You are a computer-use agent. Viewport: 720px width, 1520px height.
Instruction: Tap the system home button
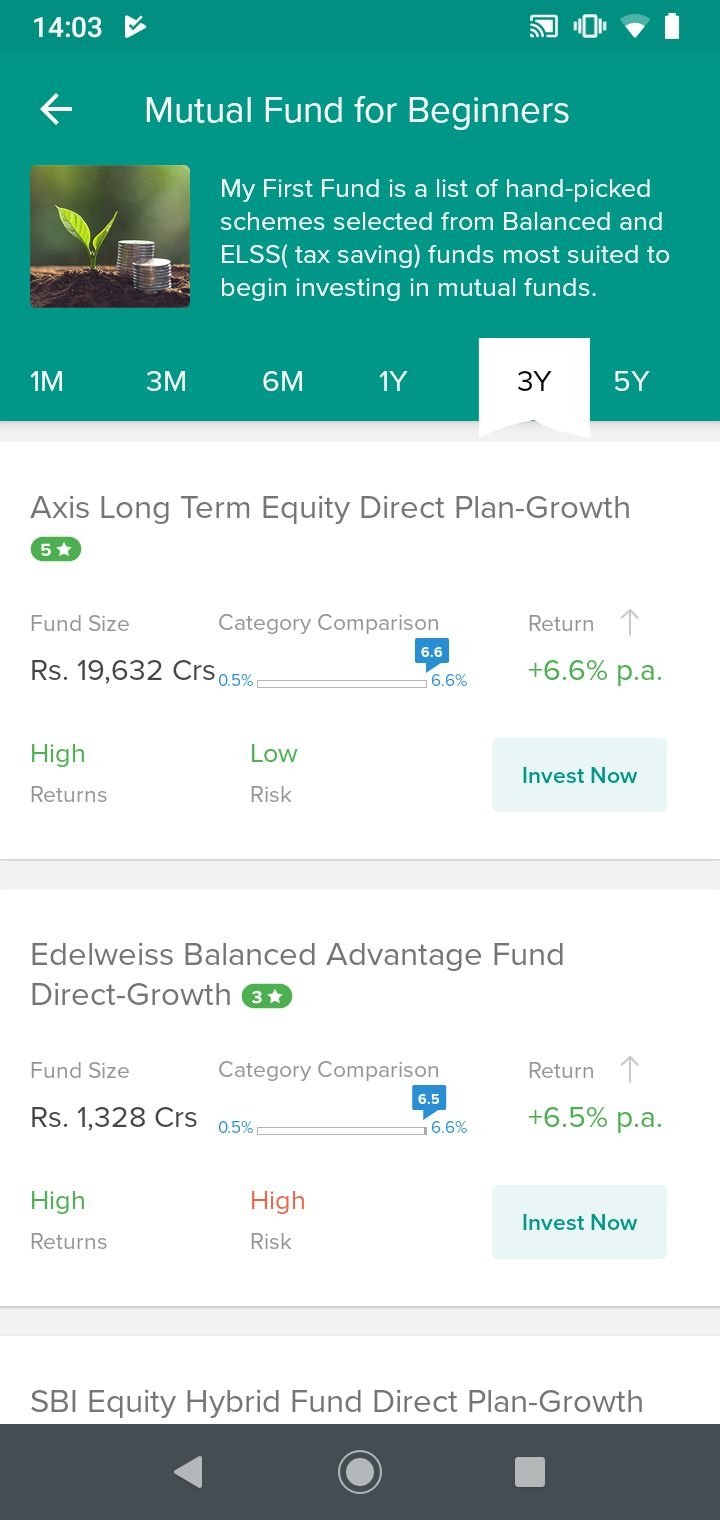(360, 1472)
